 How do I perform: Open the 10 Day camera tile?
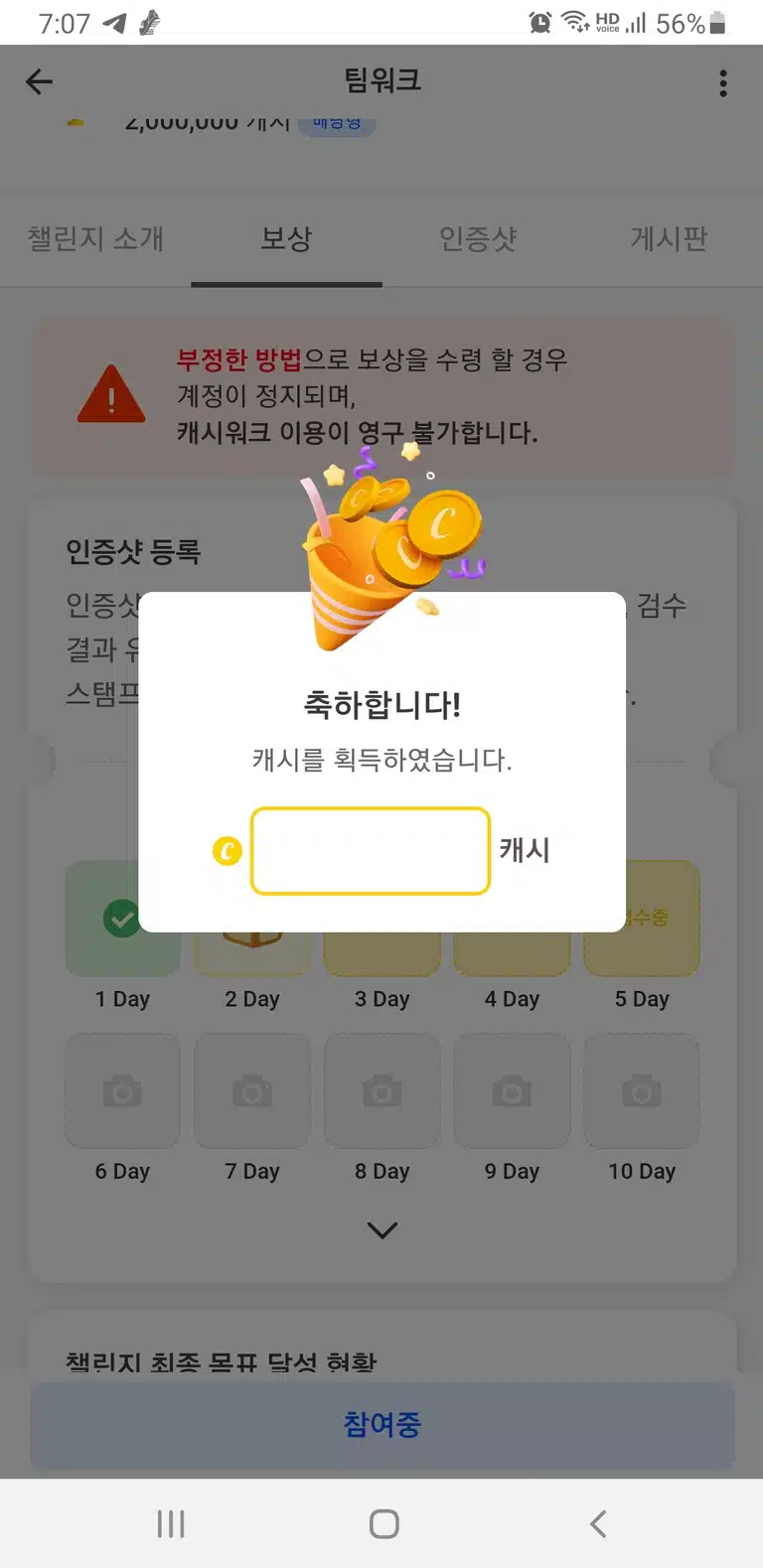(x=642, y=1091)
